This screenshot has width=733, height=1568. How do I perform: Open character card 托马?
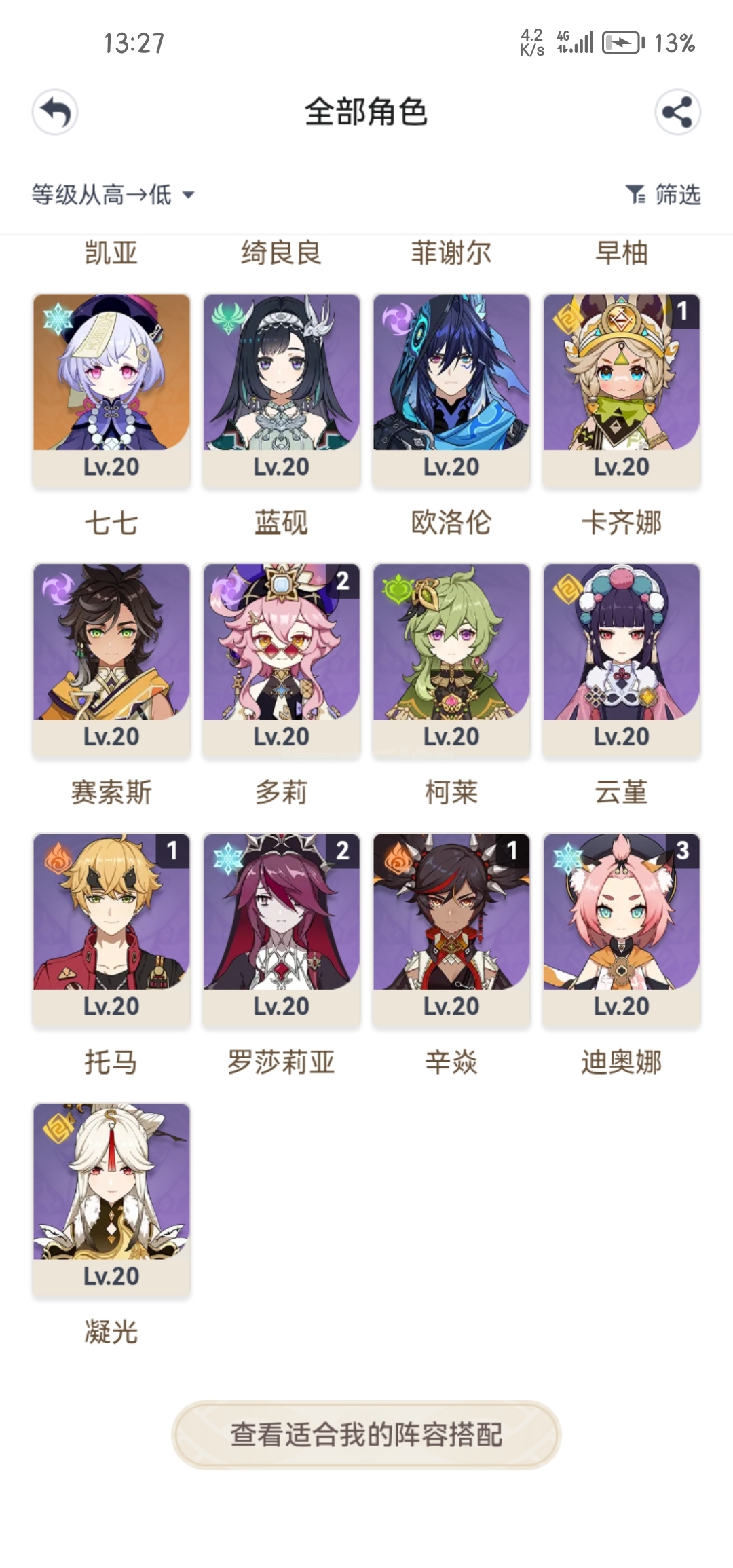coord(111,930)
